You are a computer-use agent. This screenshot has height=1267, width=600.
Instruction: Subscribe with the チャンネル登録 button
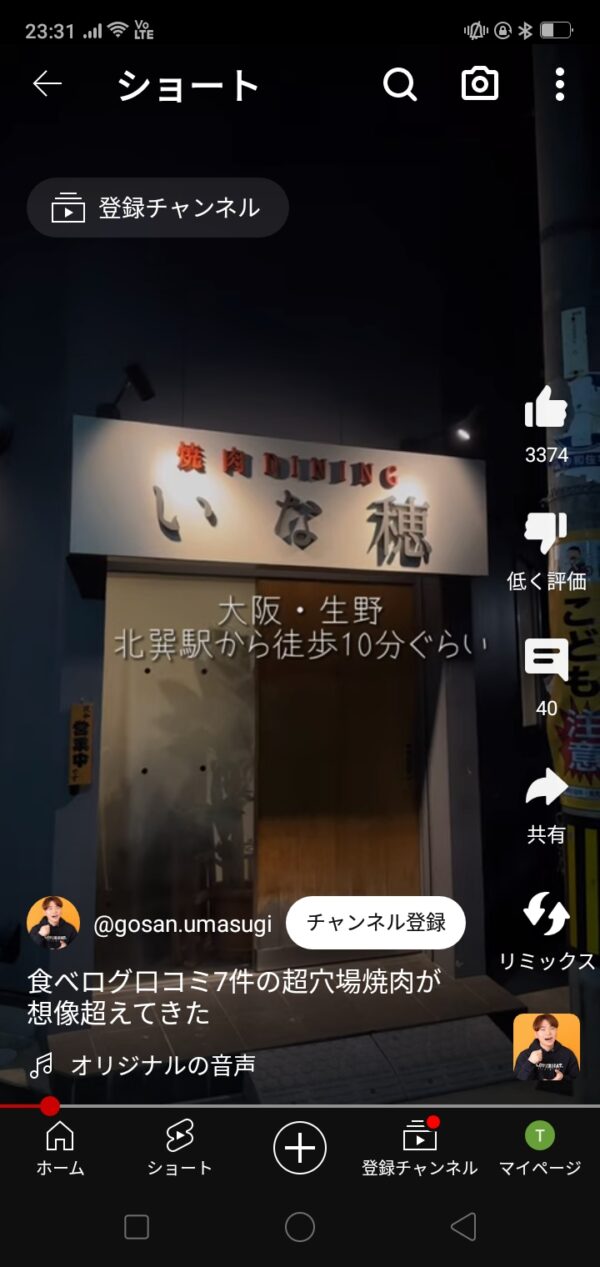pyautogui.click(x=376, y=922)
